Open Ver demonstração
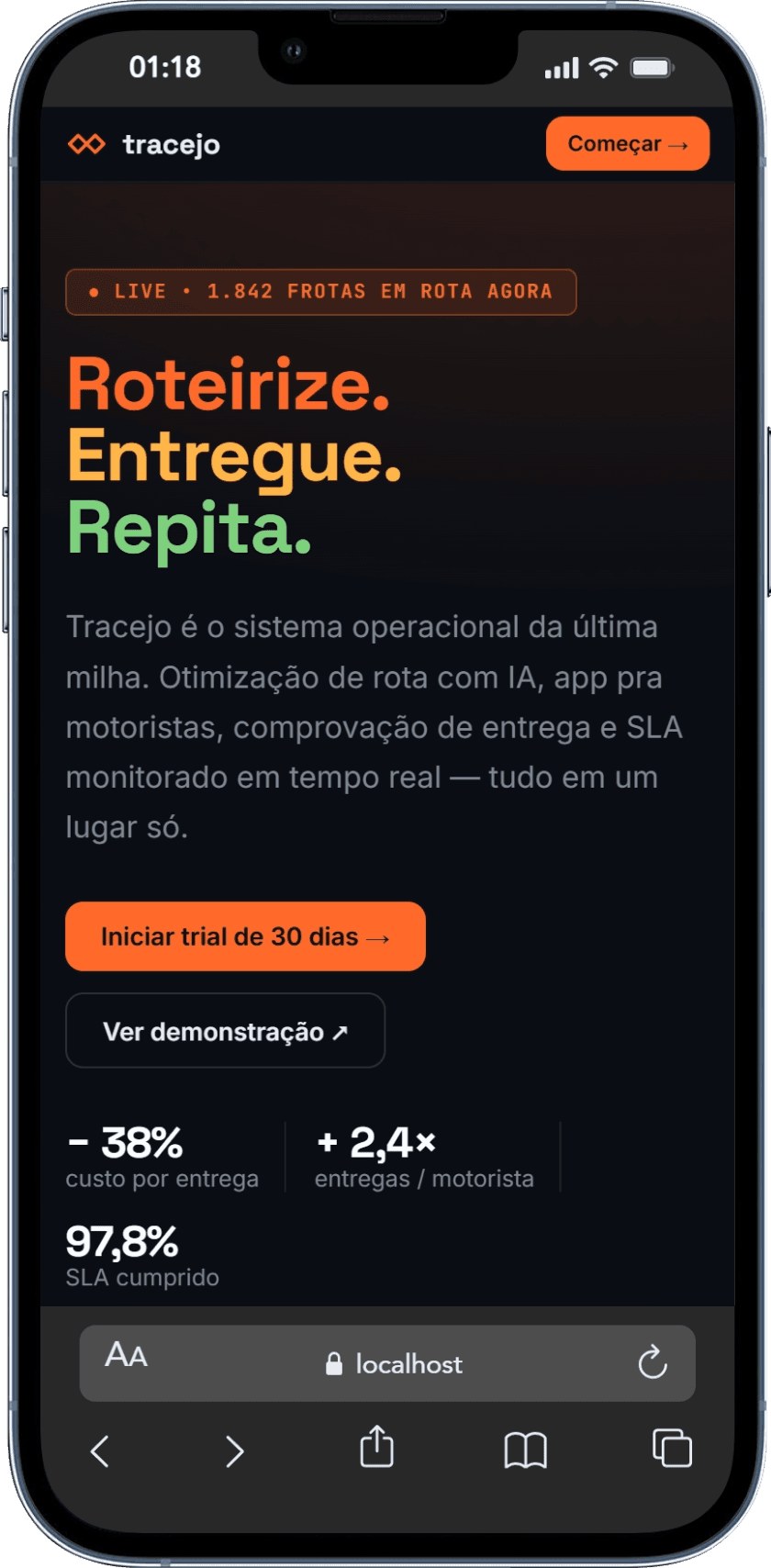The height and width of the screenshot is (1568, 771). [225, 1031]
